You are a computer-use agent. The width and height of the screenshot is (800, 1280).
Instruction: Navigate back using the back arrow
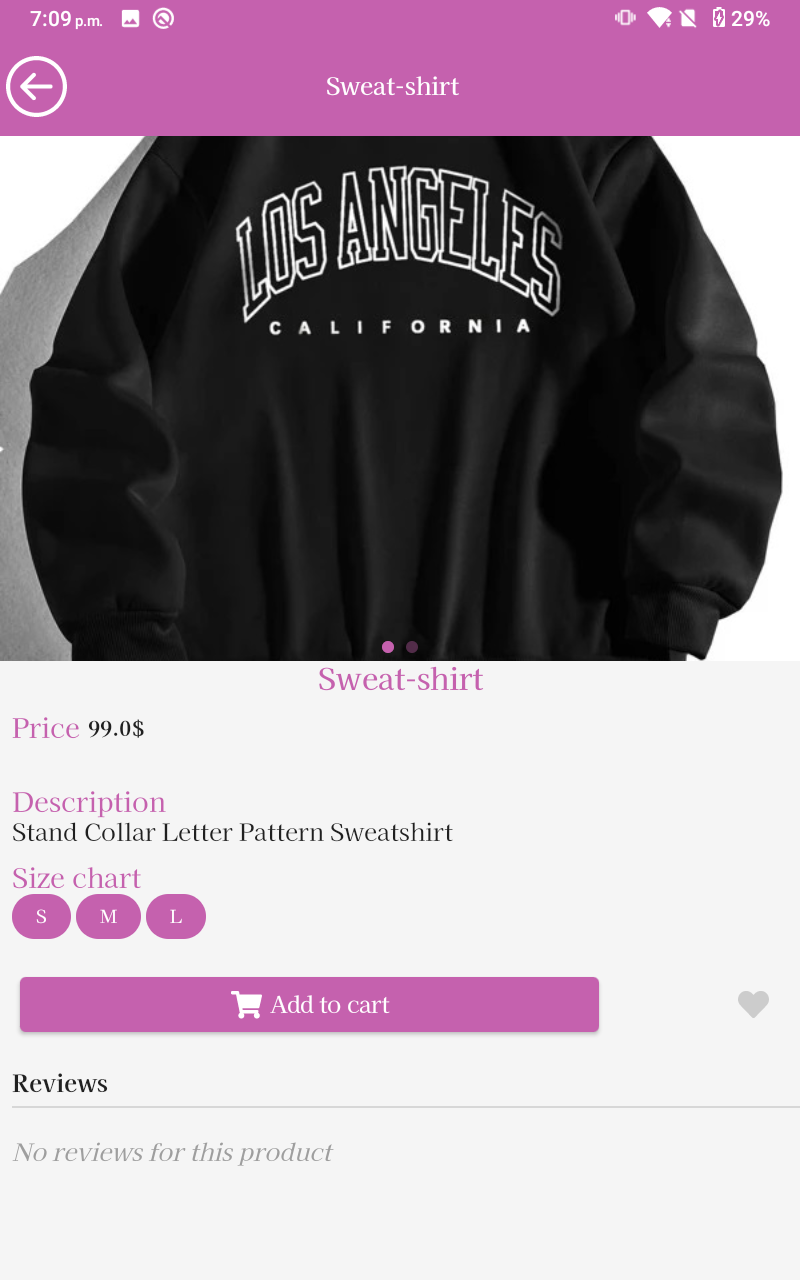(x=36, y=87)
